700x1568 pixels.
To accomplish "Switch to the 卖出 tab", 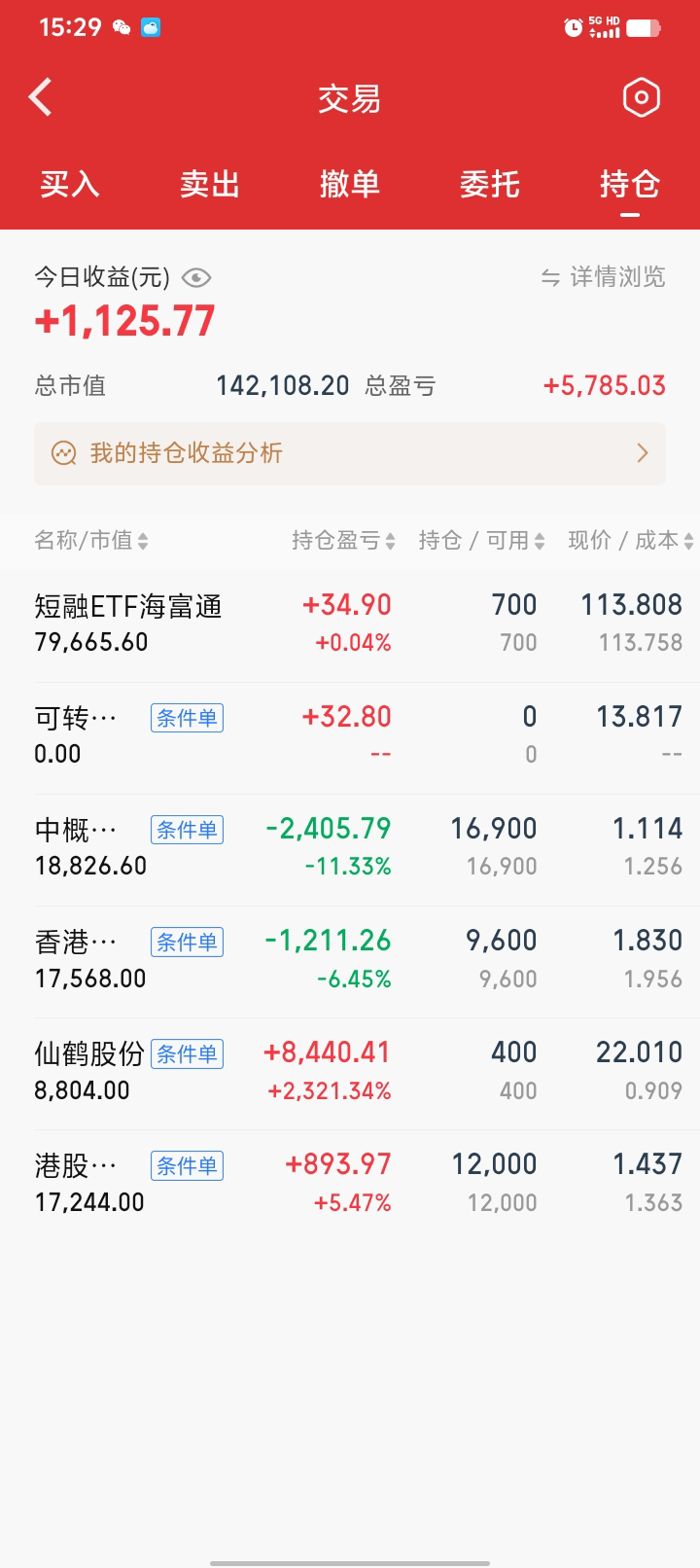I will 210,184.
